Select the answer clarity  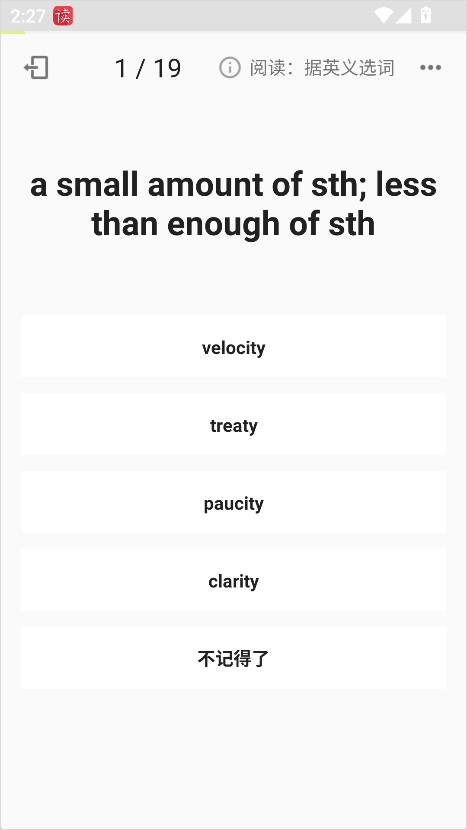point(234,580)
